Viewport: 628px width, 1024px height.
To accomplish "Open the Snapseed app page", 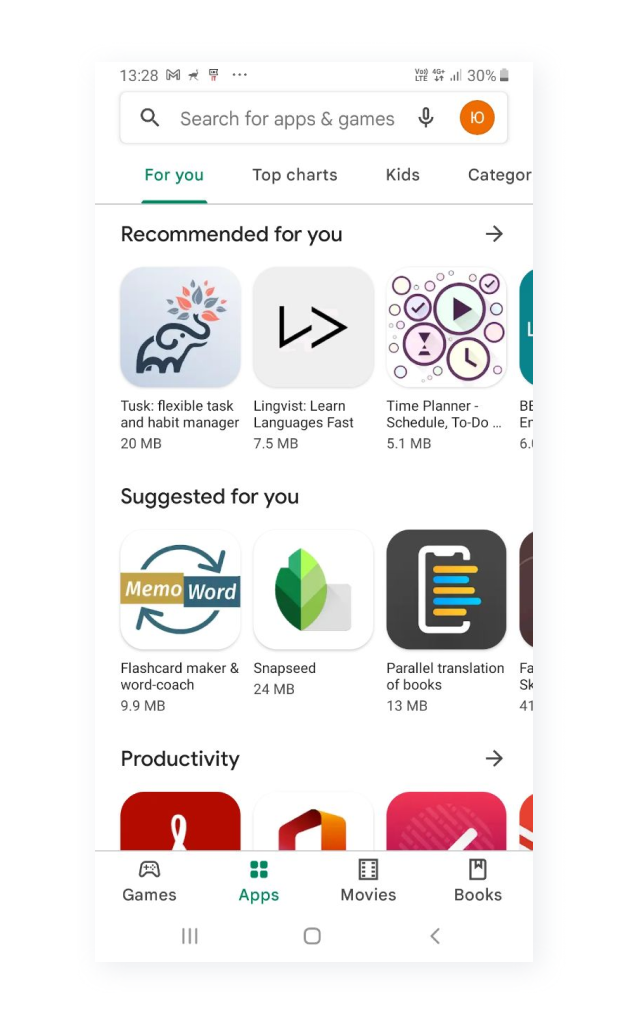I will click(313, 590).
